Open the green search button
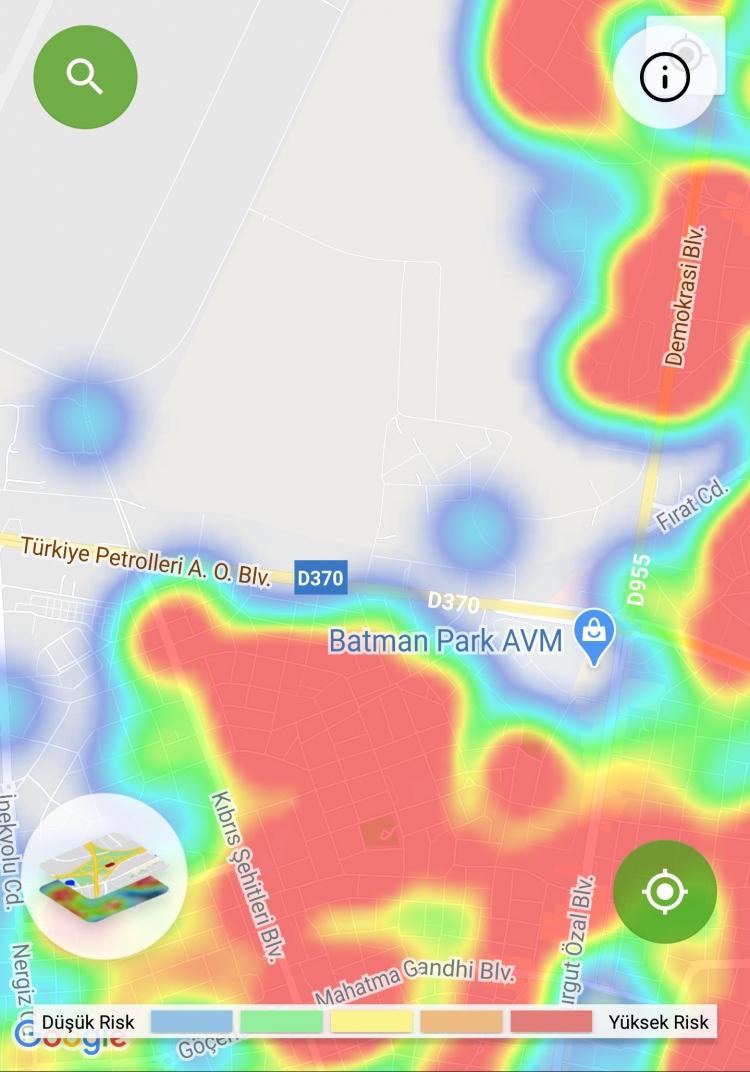 85,76
